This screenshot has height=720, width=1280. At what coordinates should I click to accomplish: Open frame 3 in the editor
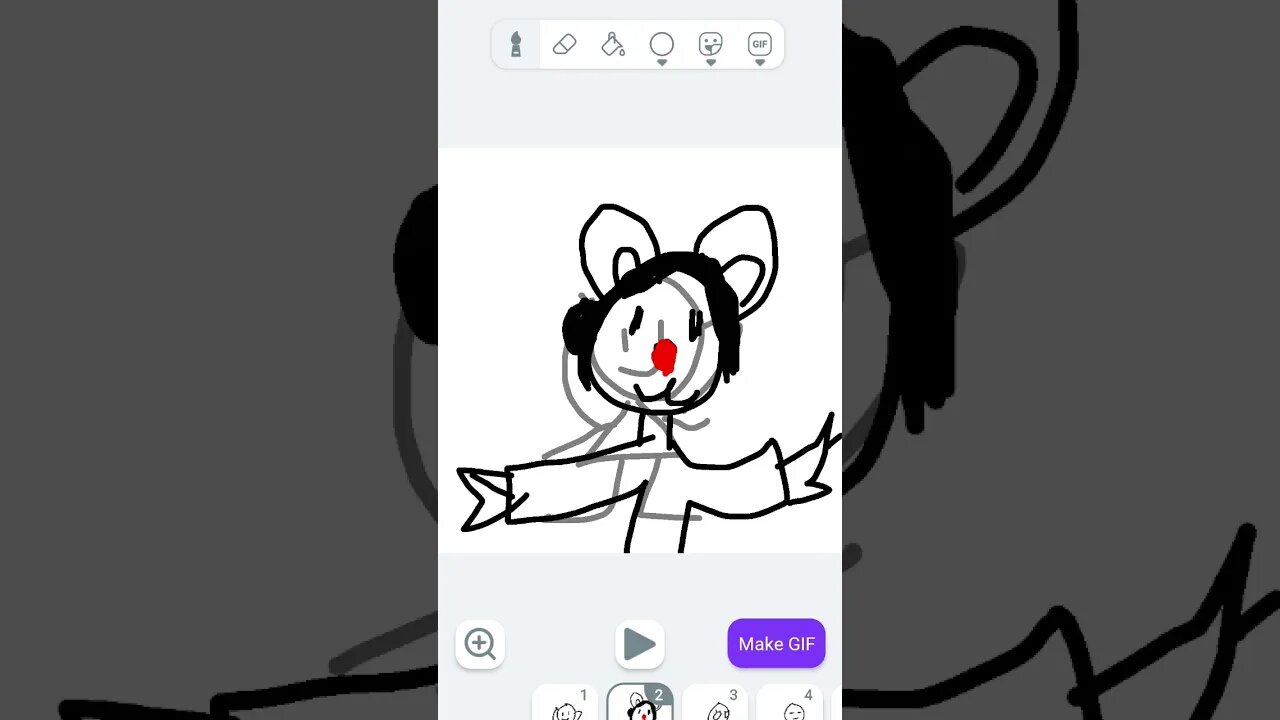coord(716,704)
